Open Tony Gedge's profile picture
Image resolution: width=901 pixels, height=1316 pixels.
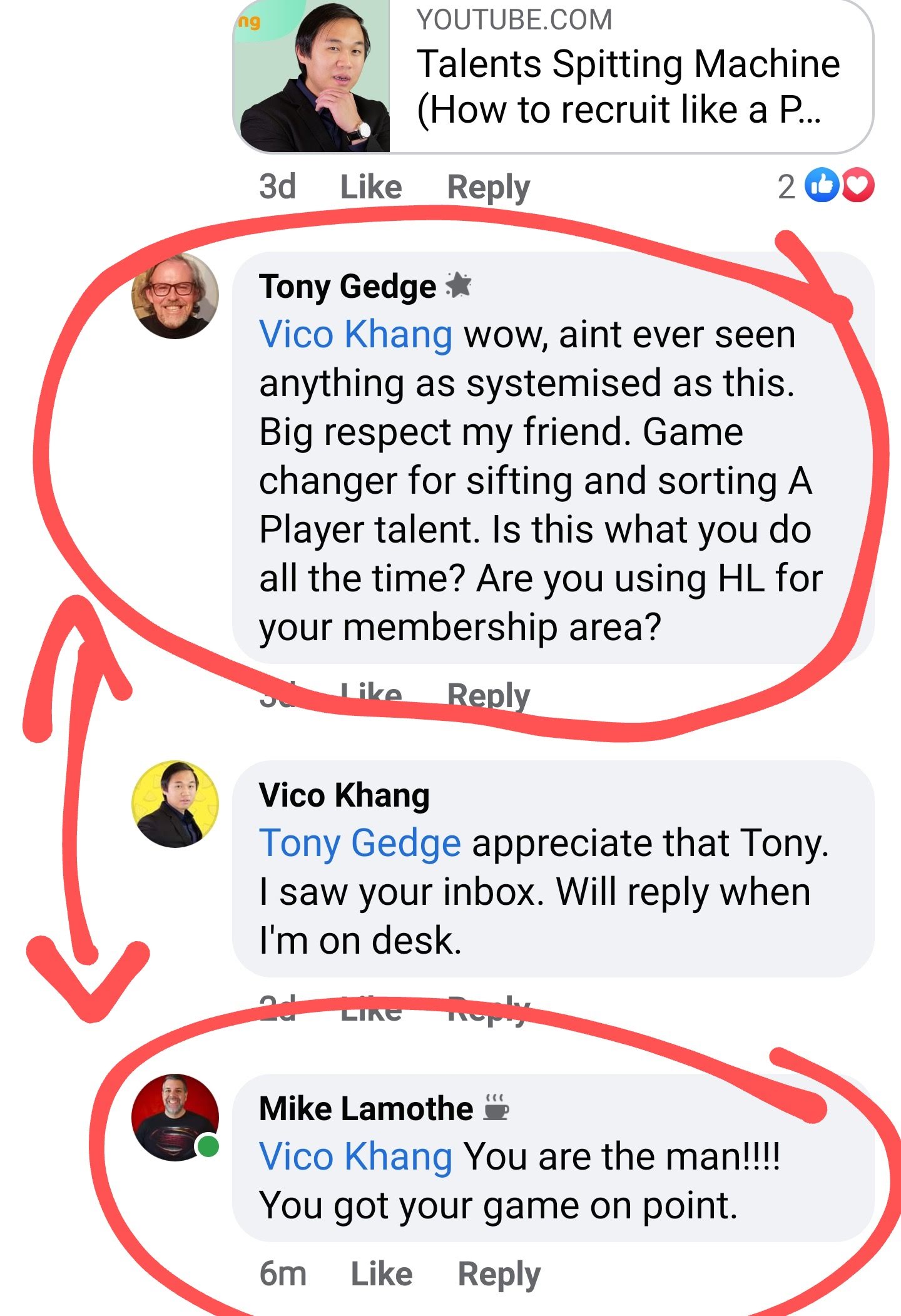pos(175,295)
